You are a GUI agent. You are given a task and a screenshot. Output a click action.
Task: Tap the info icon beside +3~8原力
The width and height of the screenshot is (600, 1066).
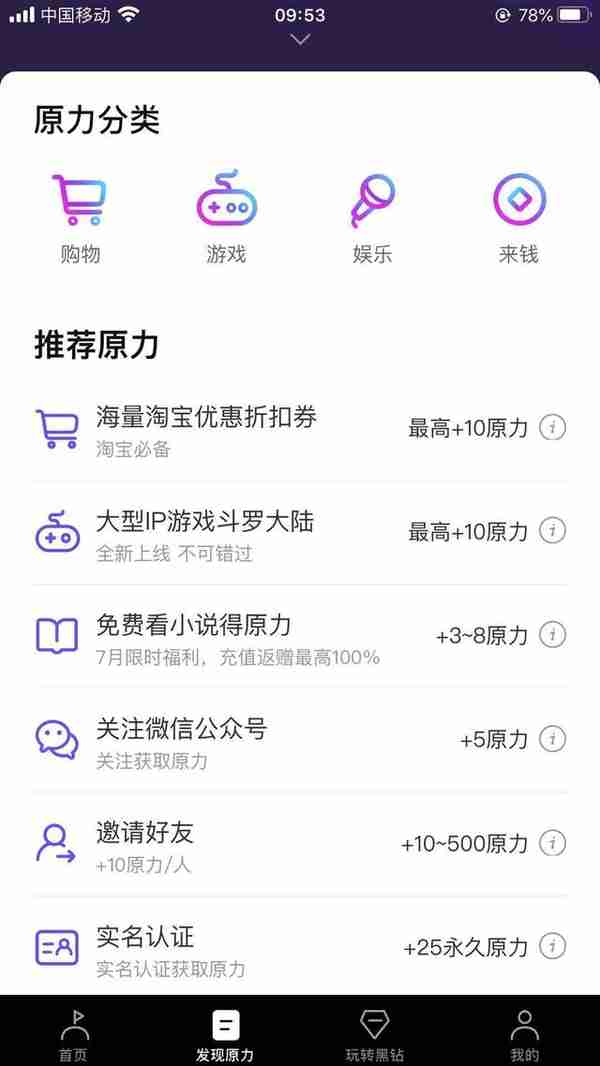click(x=552, y=635)
